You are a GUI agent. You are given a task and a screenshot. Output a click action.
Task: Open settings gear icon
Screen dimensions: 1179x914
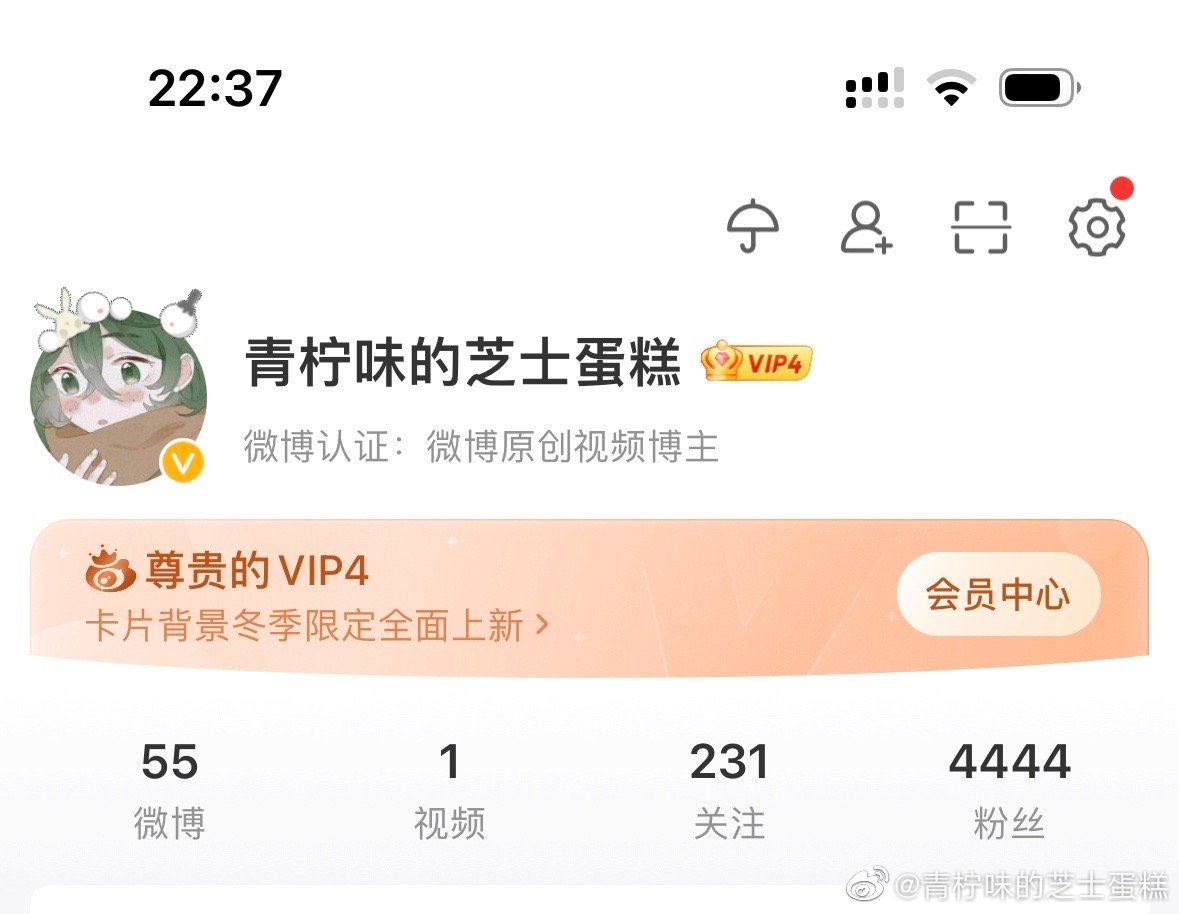pos(1097,228)
